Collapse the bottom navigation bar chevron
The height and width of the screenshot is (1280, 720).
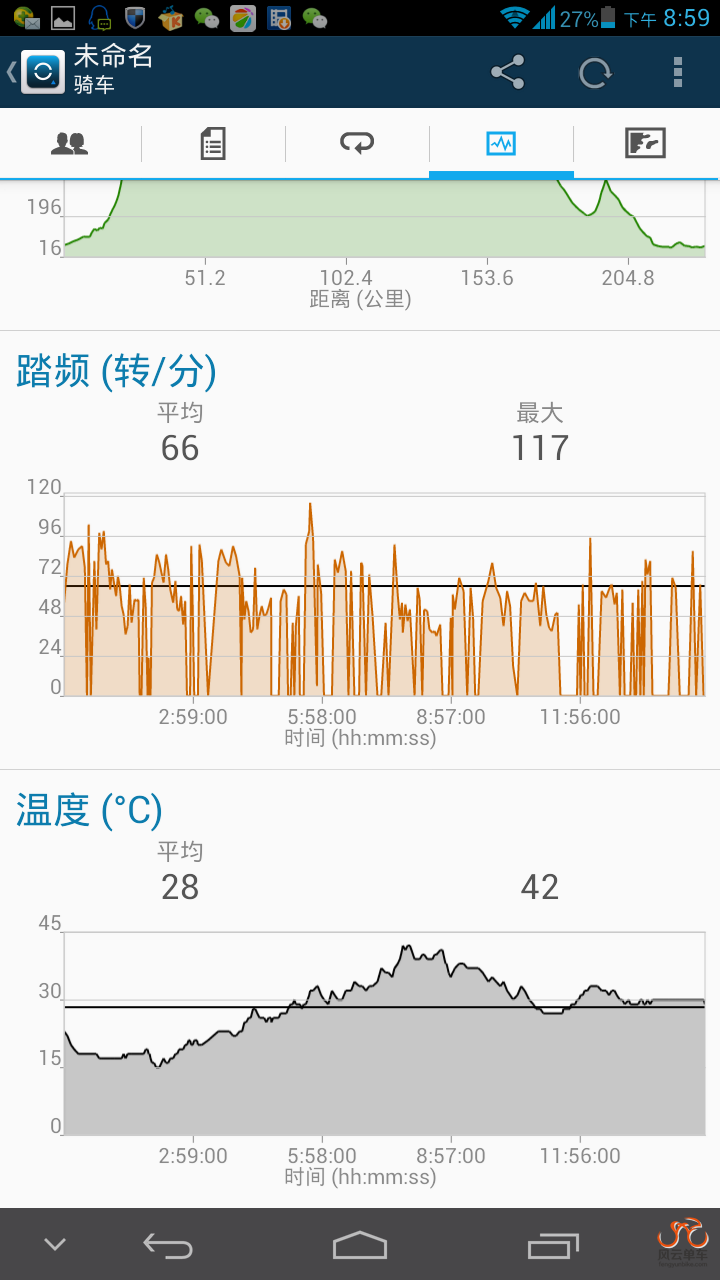pyautogui.click(x=54, y=1245)
